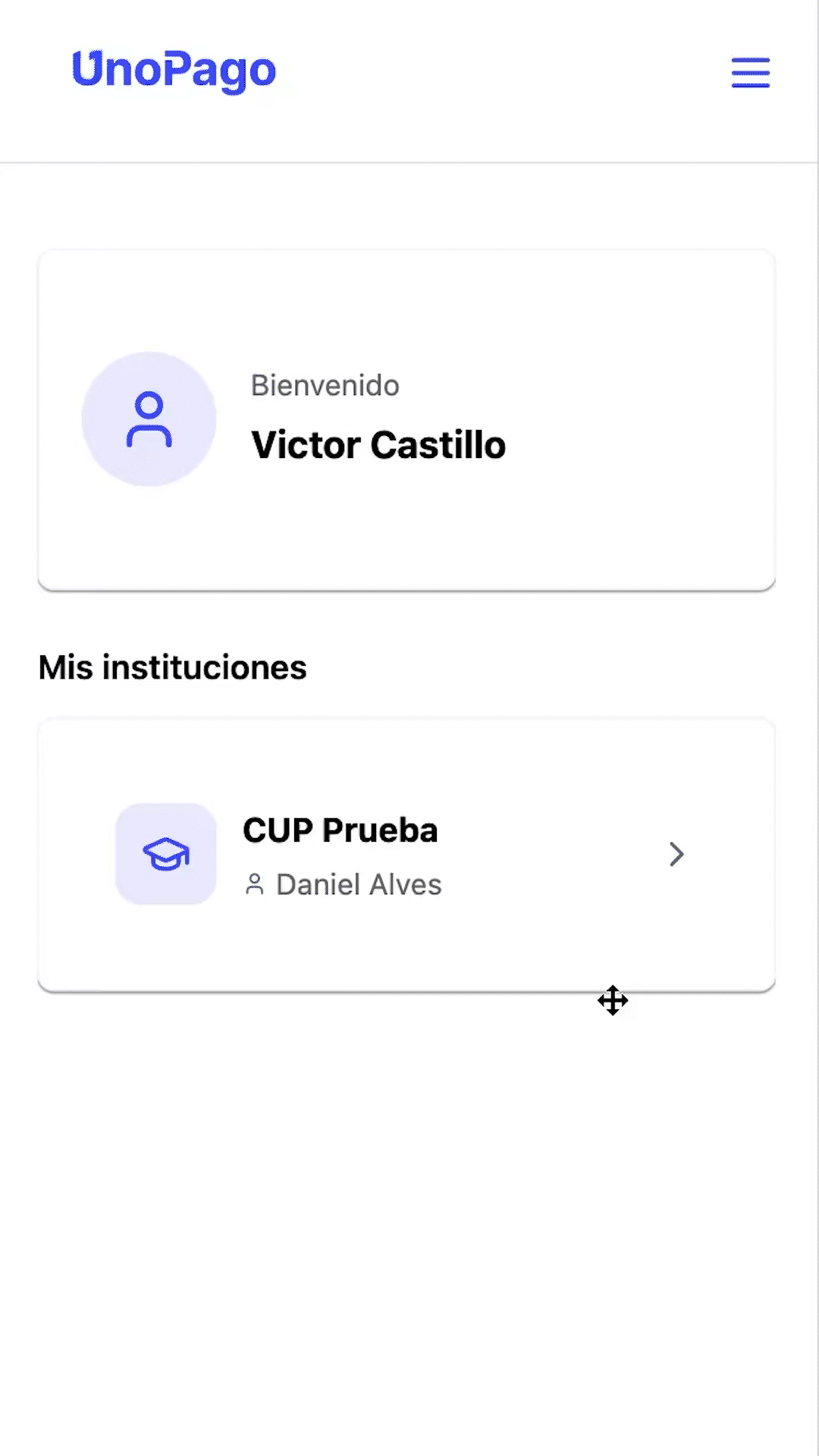
Task: Tap the lavender icon tile on the institution card
Action: (165, 854)
